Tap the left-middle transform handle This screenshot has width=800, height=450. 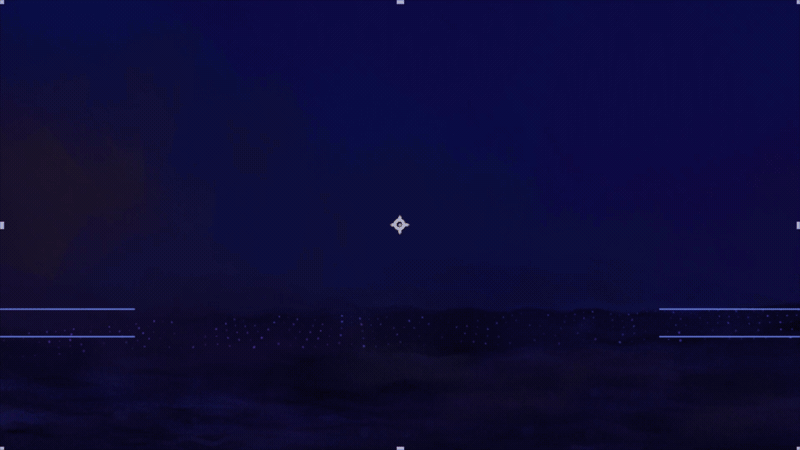(2, 225)
